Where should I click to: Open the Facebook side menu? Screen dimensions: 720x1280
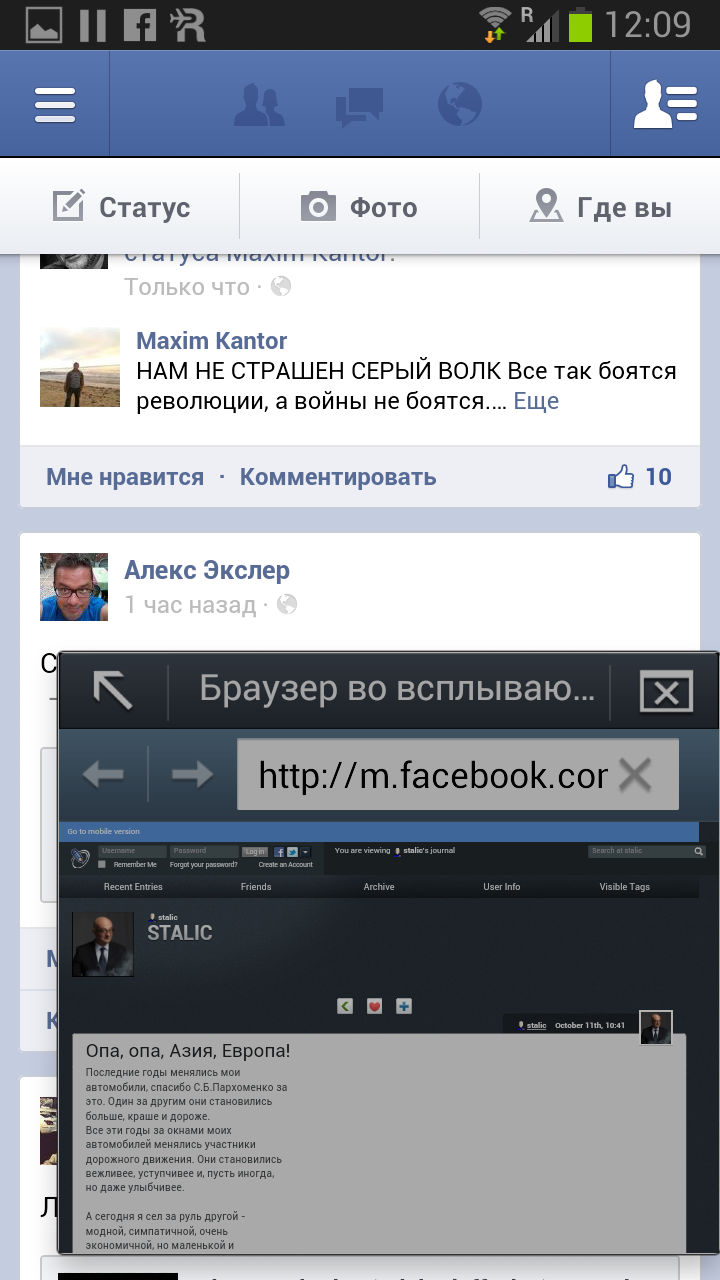55,105
